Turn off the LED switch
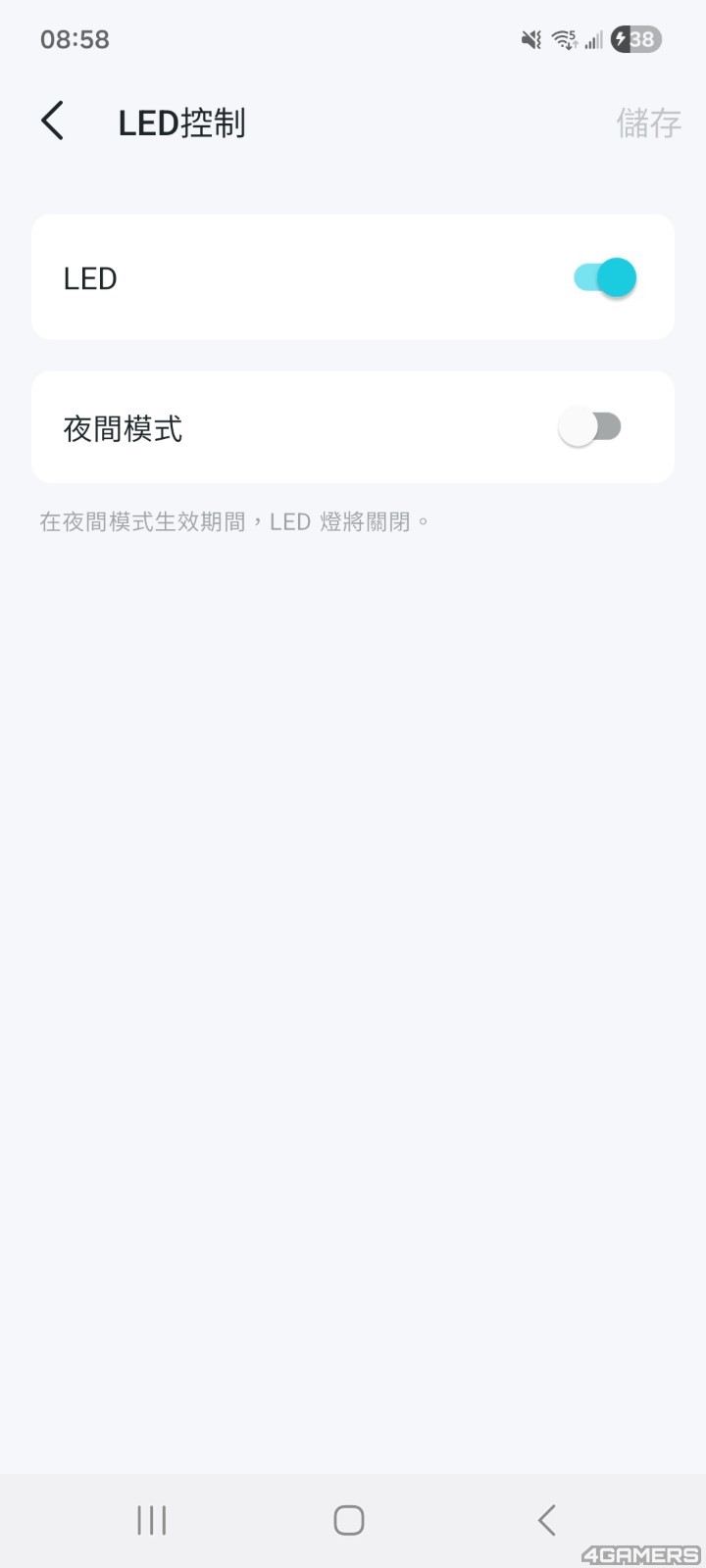Screen dimensions: 706x1568 (605, 277)
